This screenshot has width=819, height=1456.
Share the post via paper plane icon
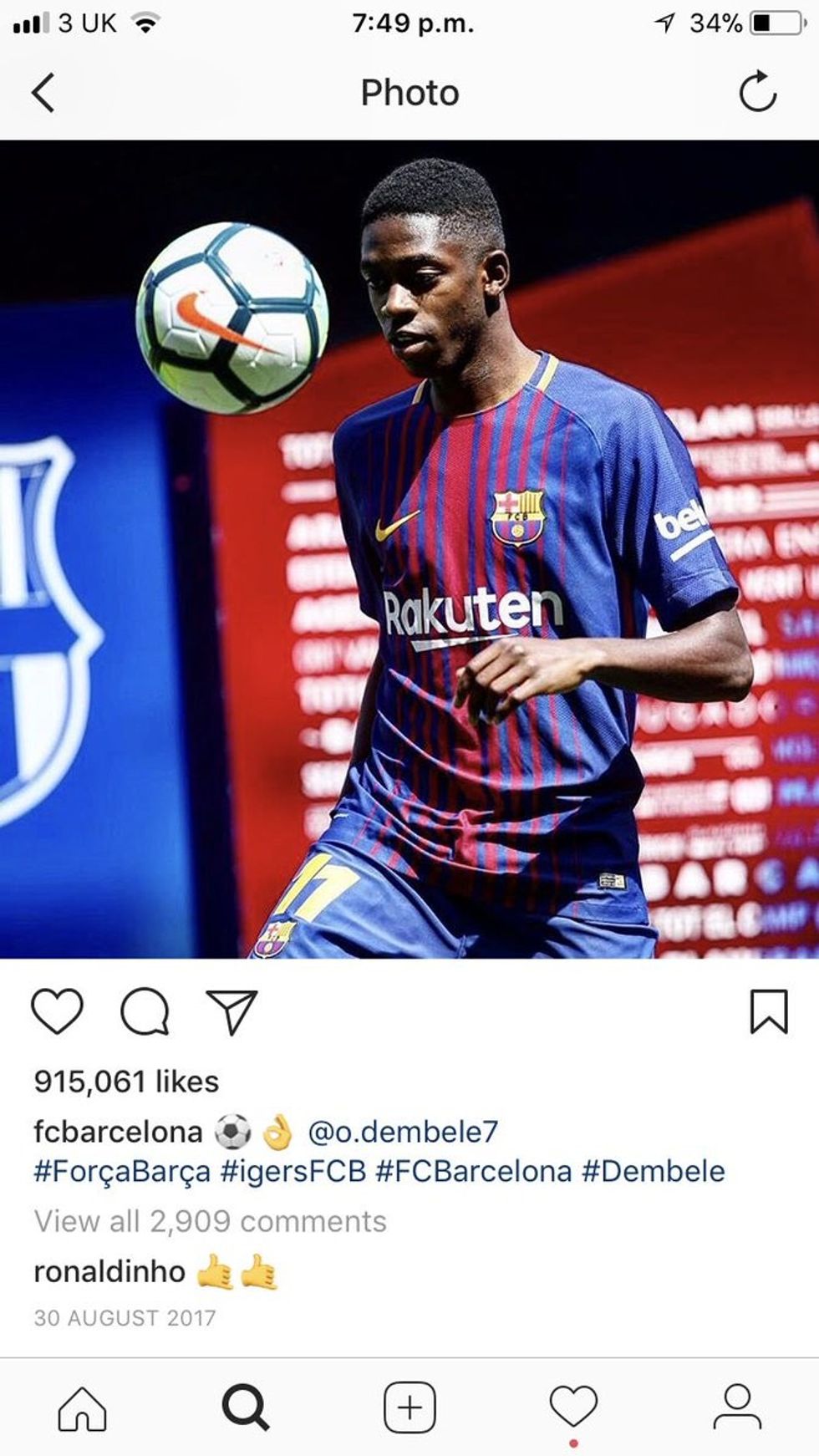click(231, 1011)
